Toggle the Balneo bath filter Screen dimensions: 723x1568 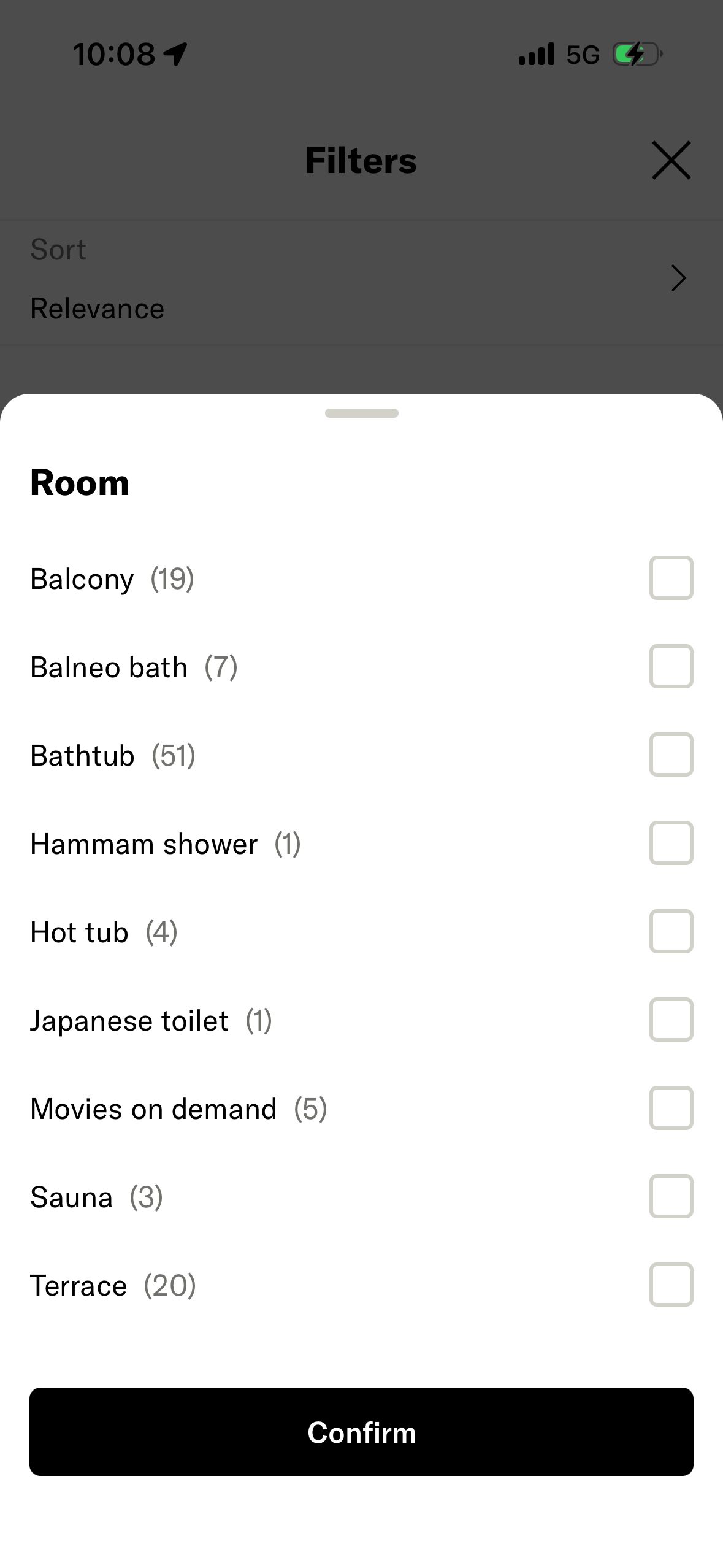click(670, 666)
